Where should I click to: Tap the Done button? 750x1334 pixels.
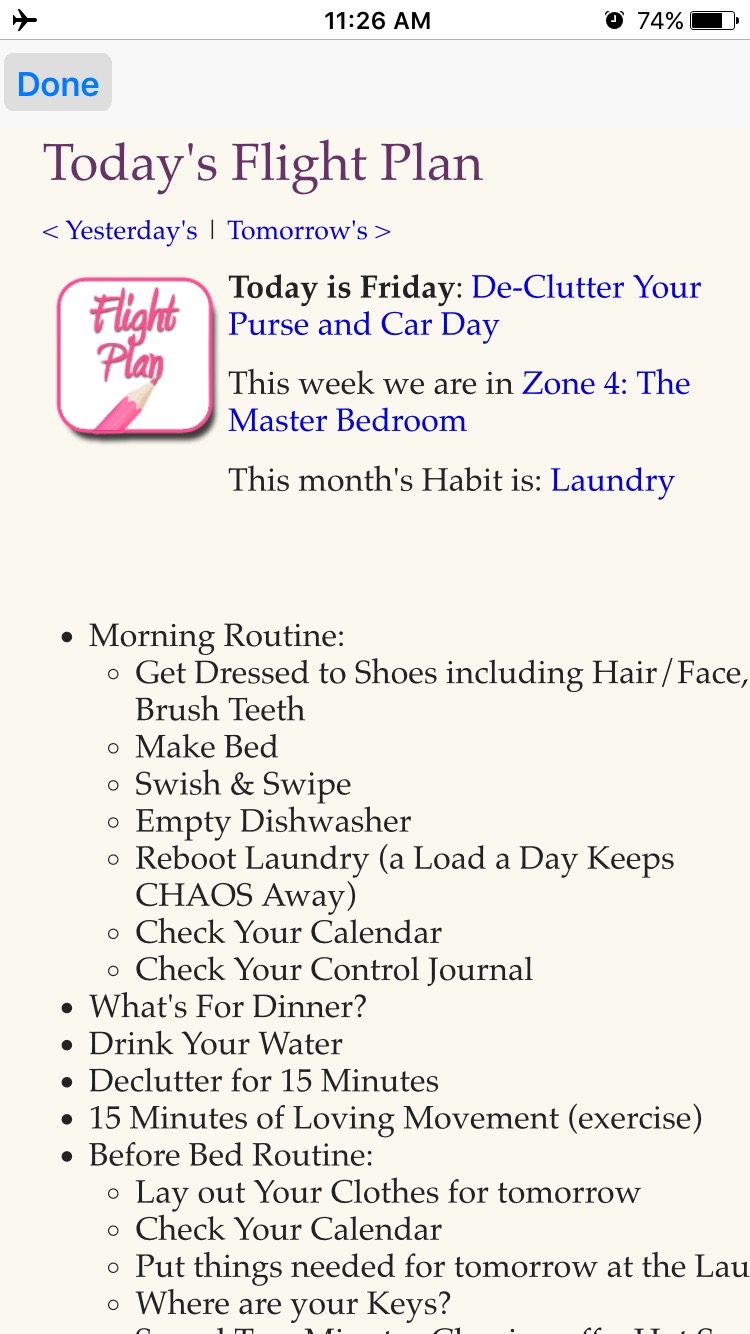pyautogui.click(x=58, y=84)
